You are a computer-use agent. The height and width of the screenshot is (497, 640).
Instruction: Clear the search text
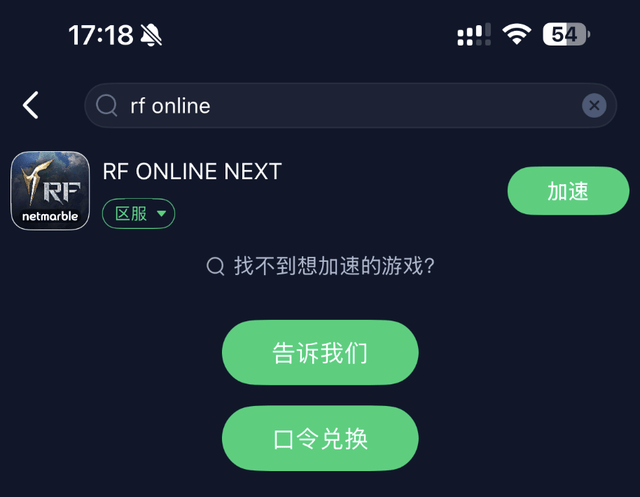[x=594, y=105]
